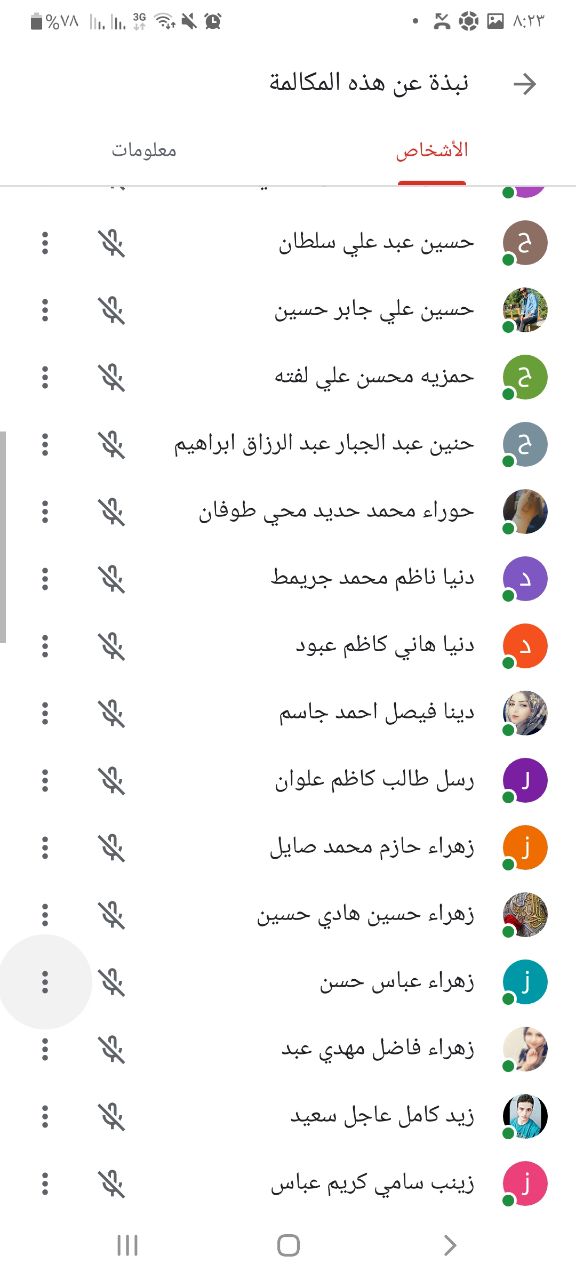The height and width of the screenshot is (1280, 576).
Task: Open three-dot menu for زهراء عباس حسن
Action: point(45,982)
